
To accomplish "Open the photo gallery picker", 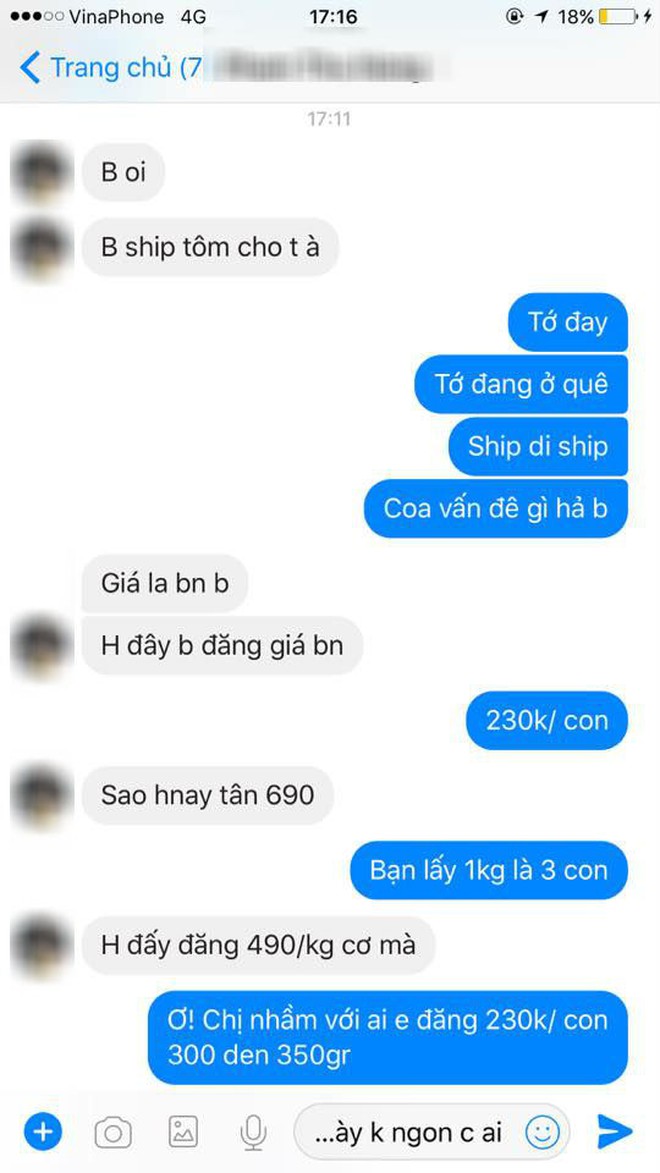I will (x=183, y=1132).
